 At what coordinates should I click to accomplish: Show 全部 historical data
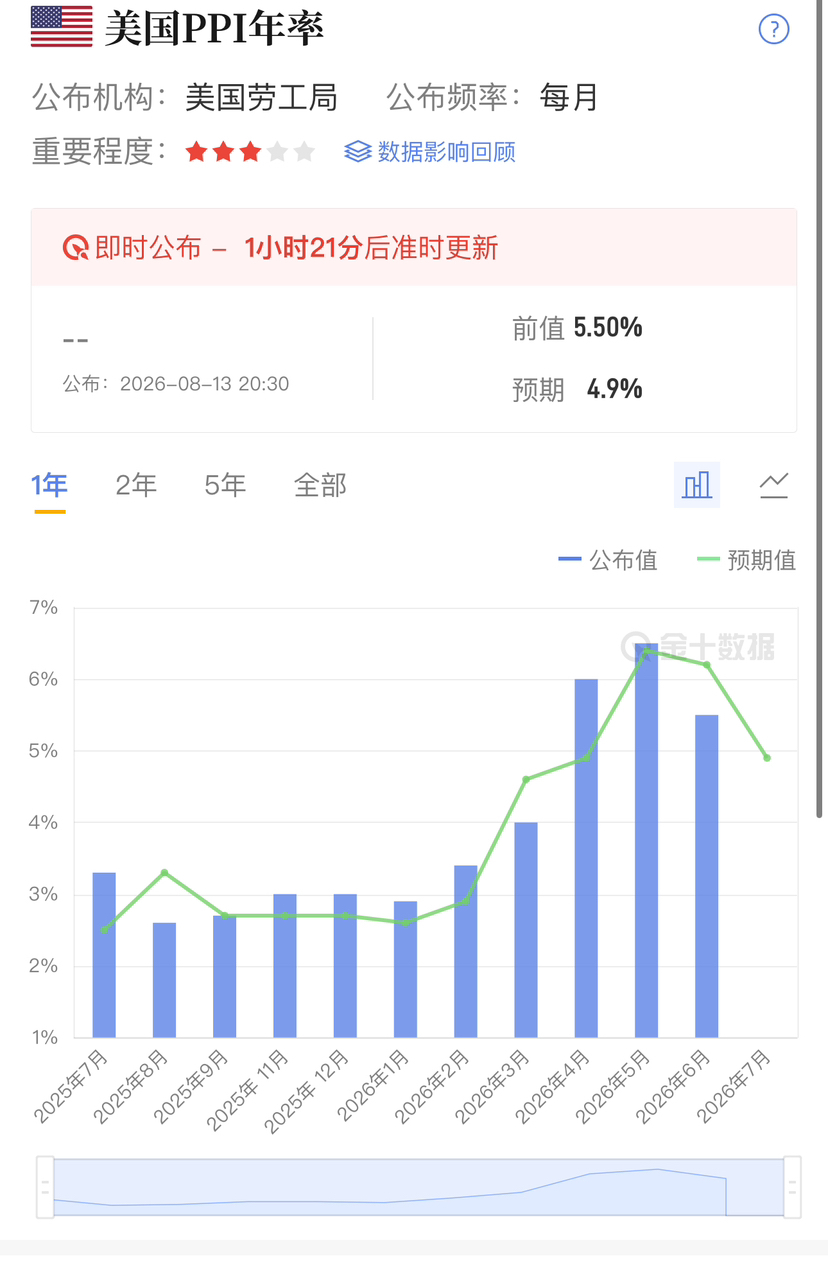[x=320, y=486]
